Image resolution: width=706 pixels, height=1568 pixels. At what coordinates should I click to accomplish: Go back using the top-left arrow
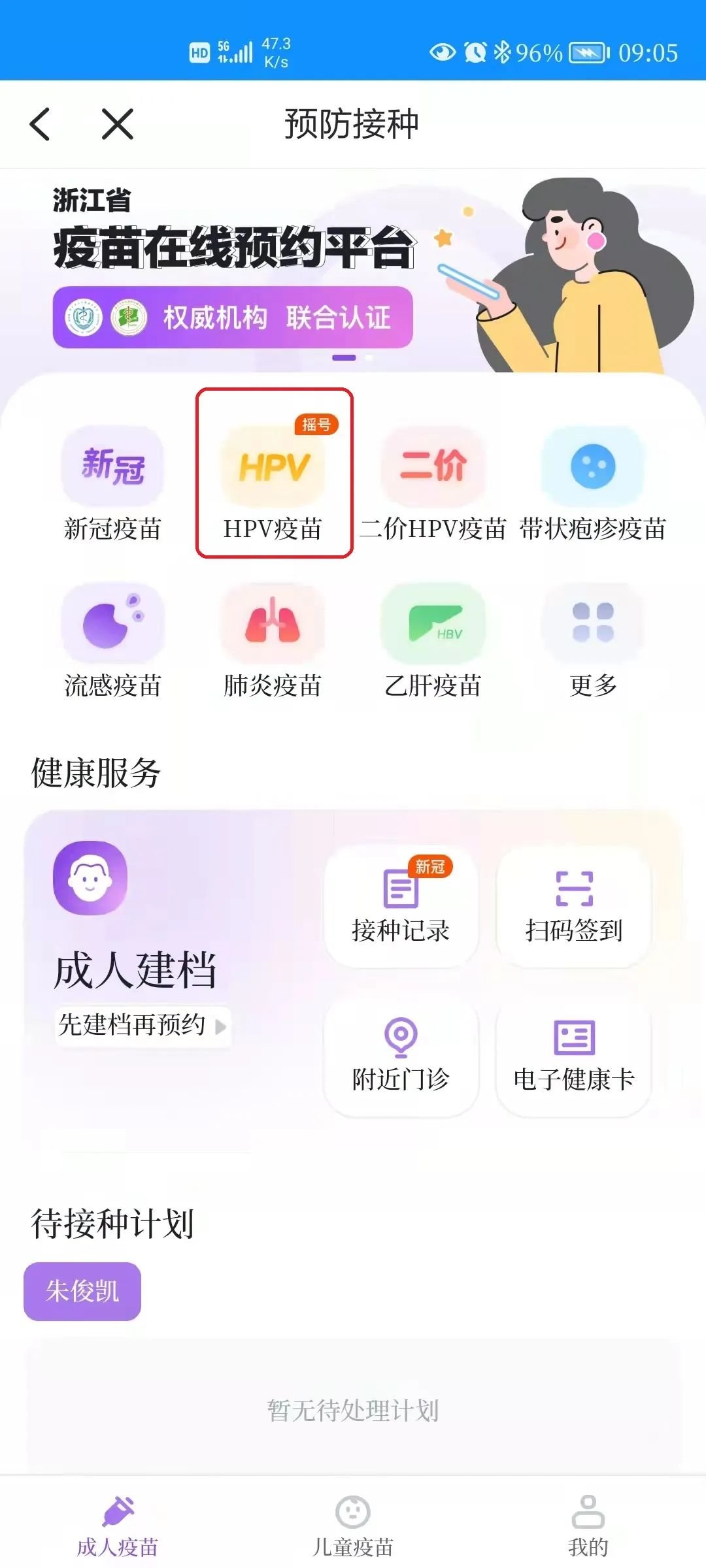tap(40, 124)
